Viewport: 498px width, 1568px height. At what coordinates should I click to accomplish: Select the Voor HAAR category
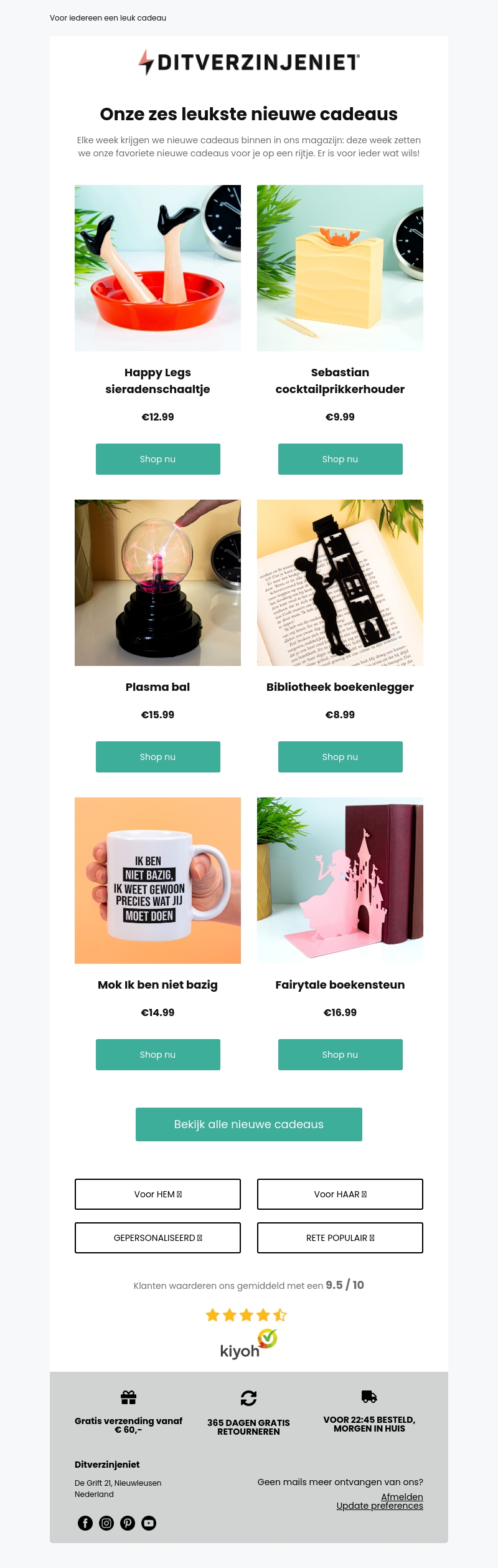tap(340, 1194)
